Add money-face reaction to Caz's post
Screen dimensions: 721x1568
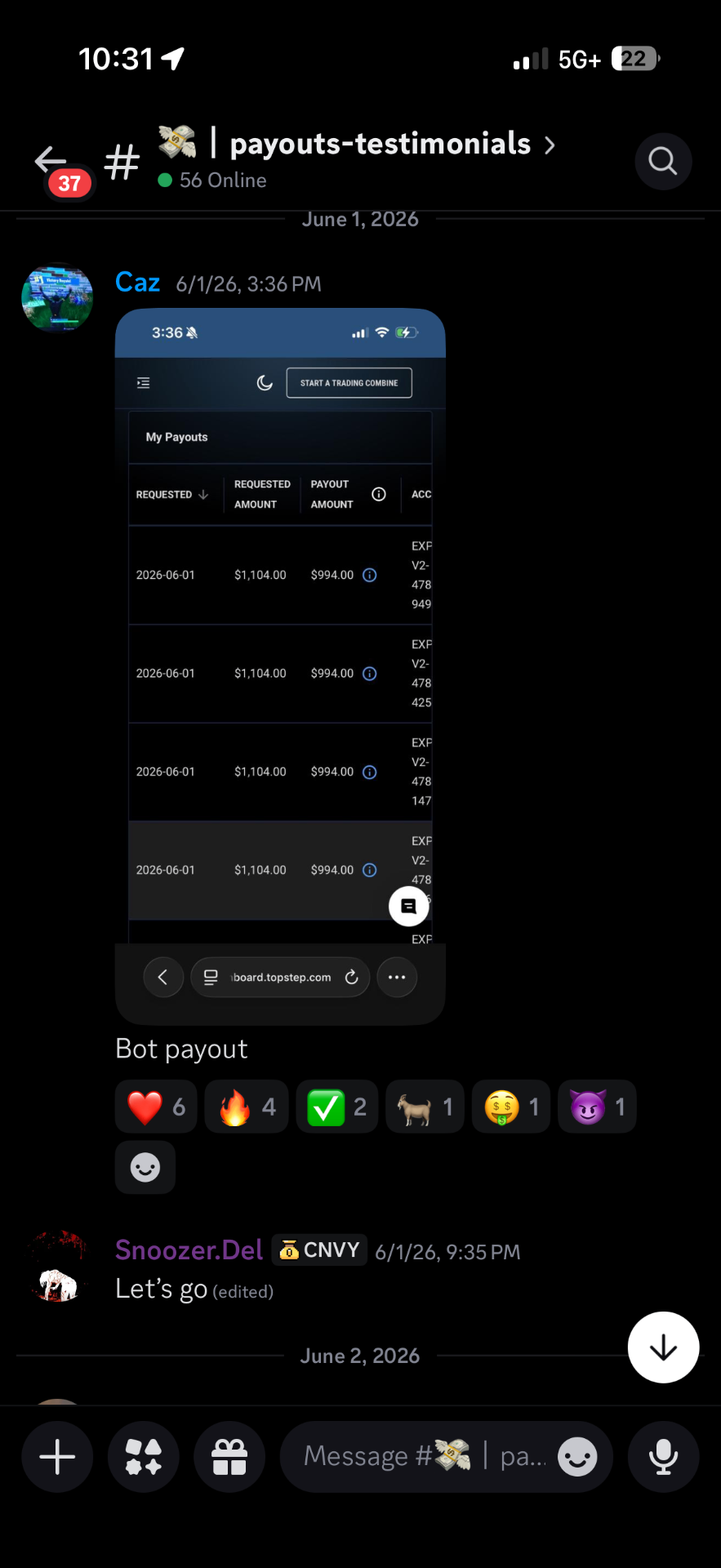coord(511,1107)
